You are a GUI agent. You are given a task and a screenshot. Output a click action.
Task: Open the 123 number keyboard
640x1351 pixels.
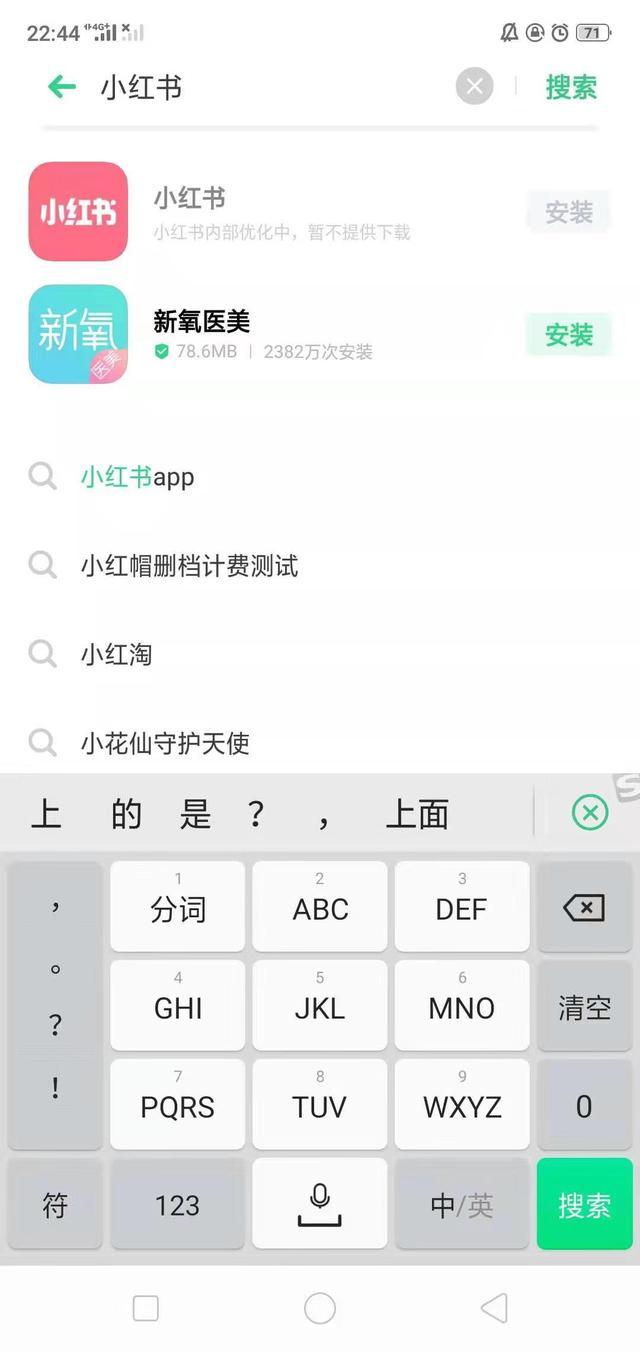tap(177, 1205)
